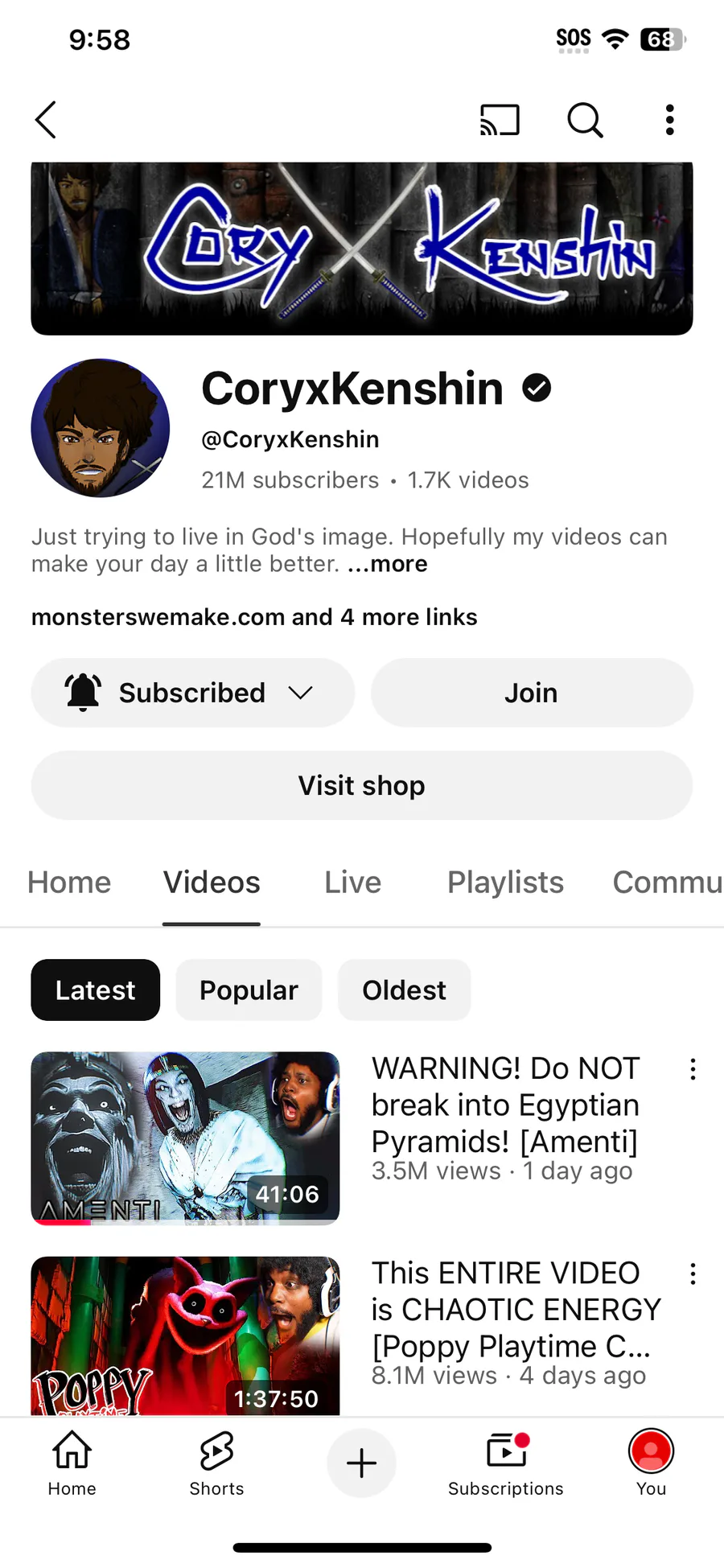Open monsterswemake.com and 4 more links
The image size is (724, 1568).
point(254,617)
